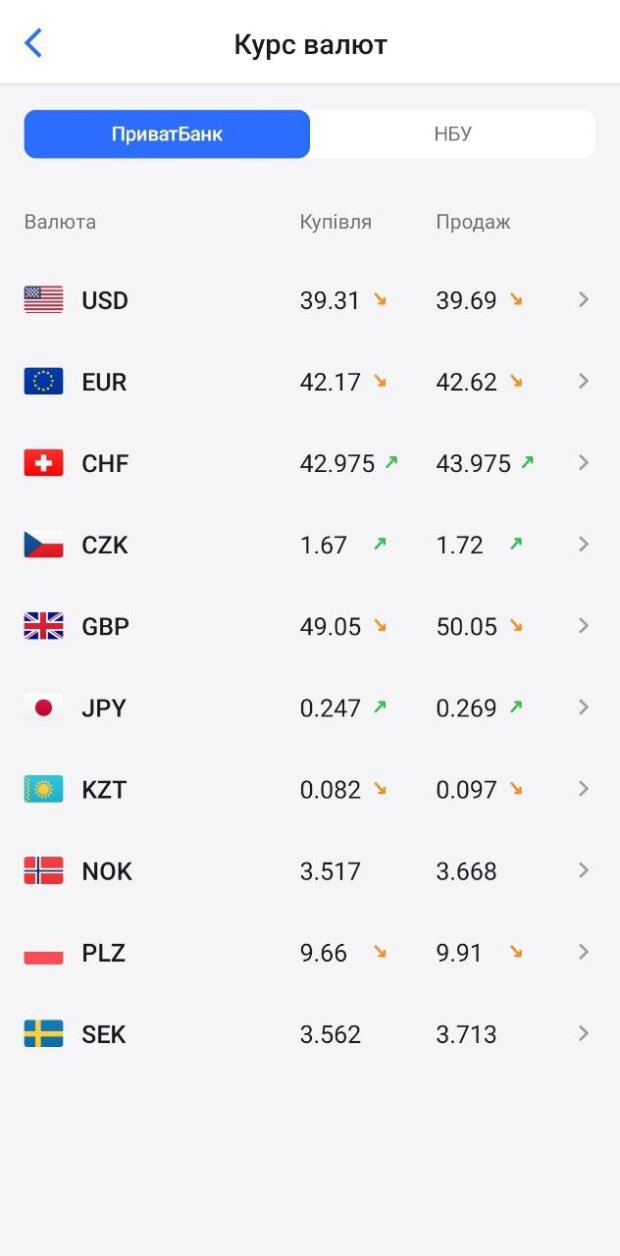Image resolution: width=620 pixels, height=1256 pixels.
Task: Open the JPY rate row
Action: [x=310, y=708]
